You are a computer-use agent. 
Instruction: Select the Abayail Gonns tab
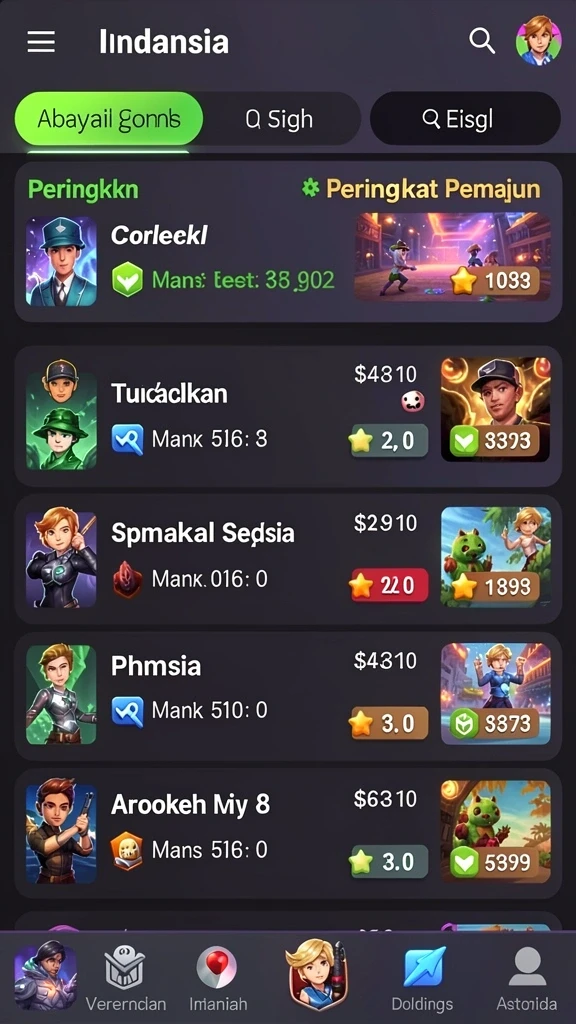pos(108,119)
